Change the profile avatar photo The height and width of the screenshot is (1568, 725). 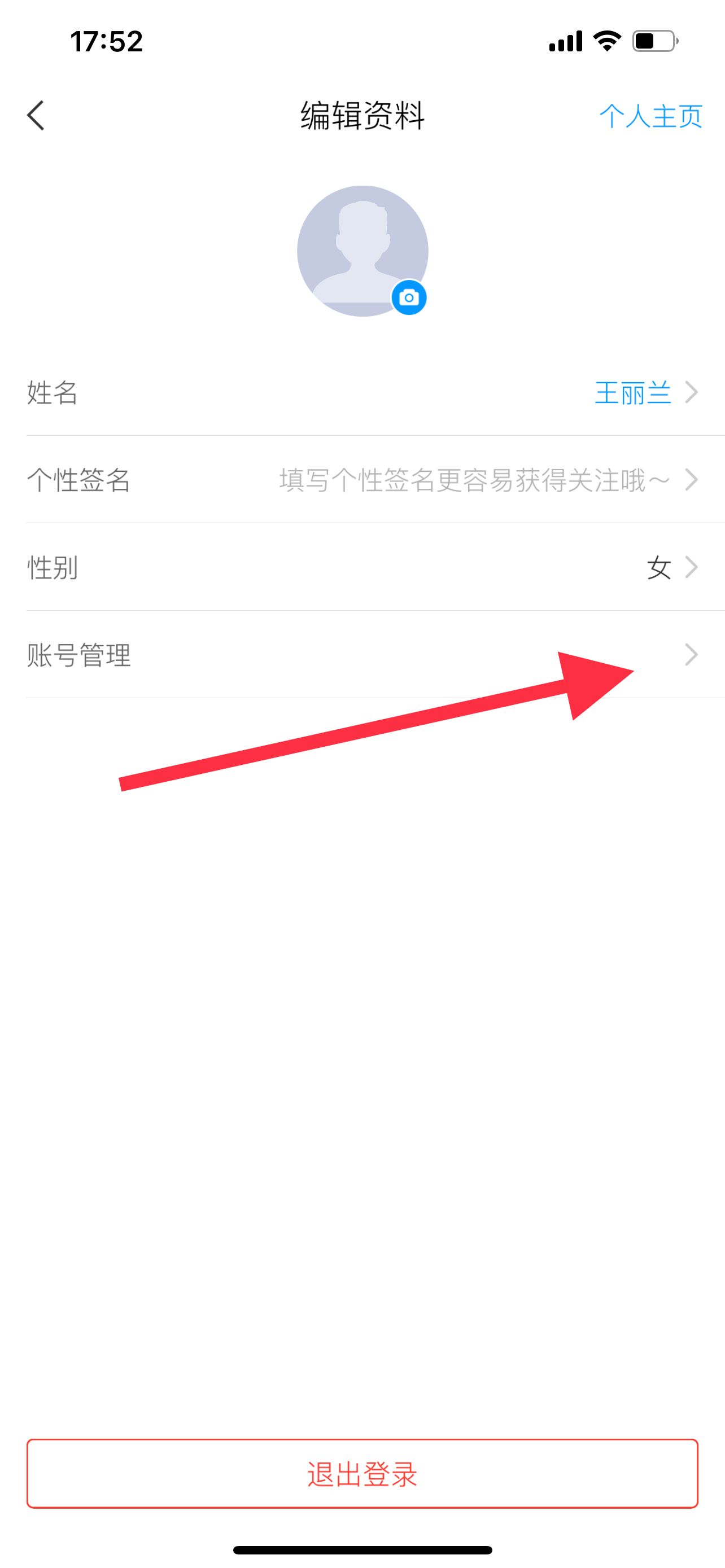point(408,297)
